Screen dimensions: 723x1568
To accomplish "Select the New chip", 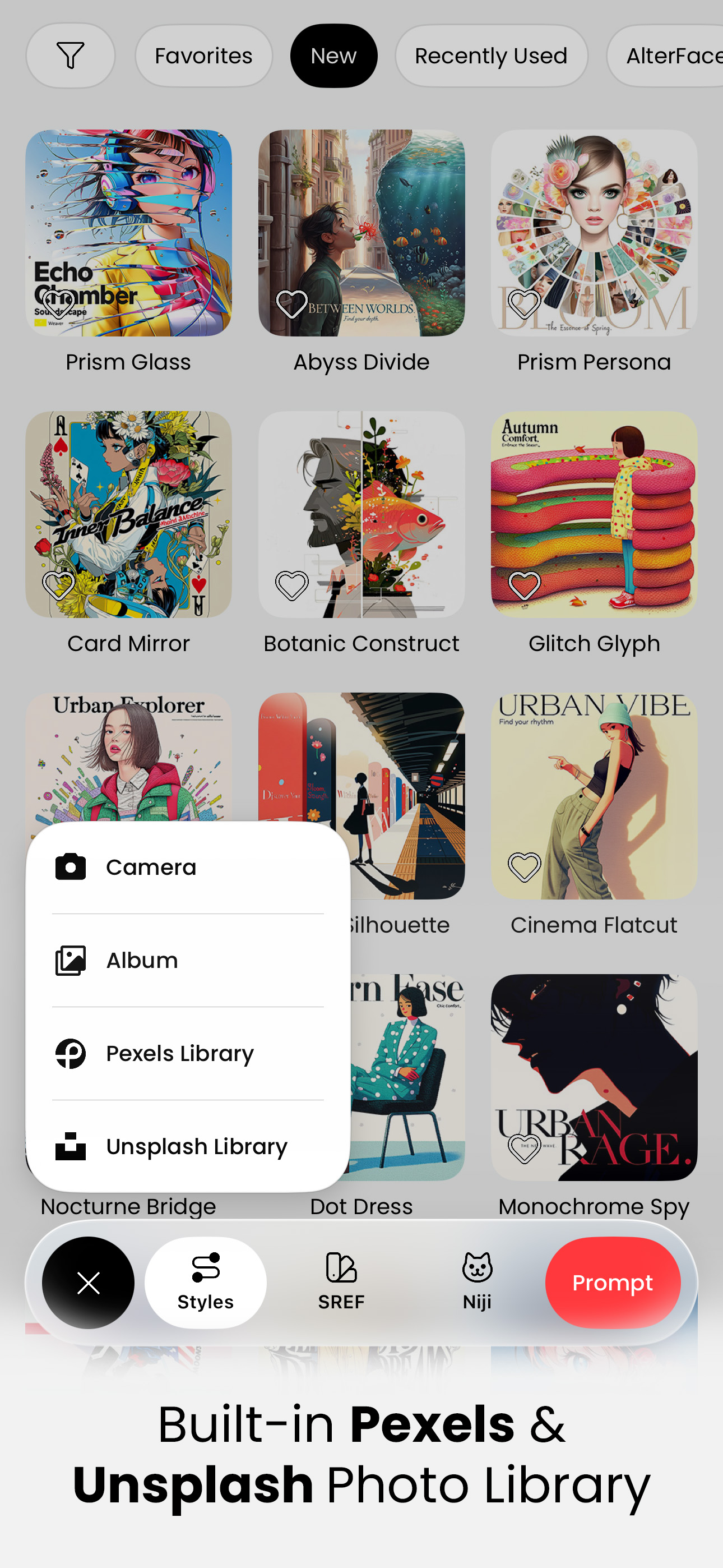I will [x=333, y=56].
